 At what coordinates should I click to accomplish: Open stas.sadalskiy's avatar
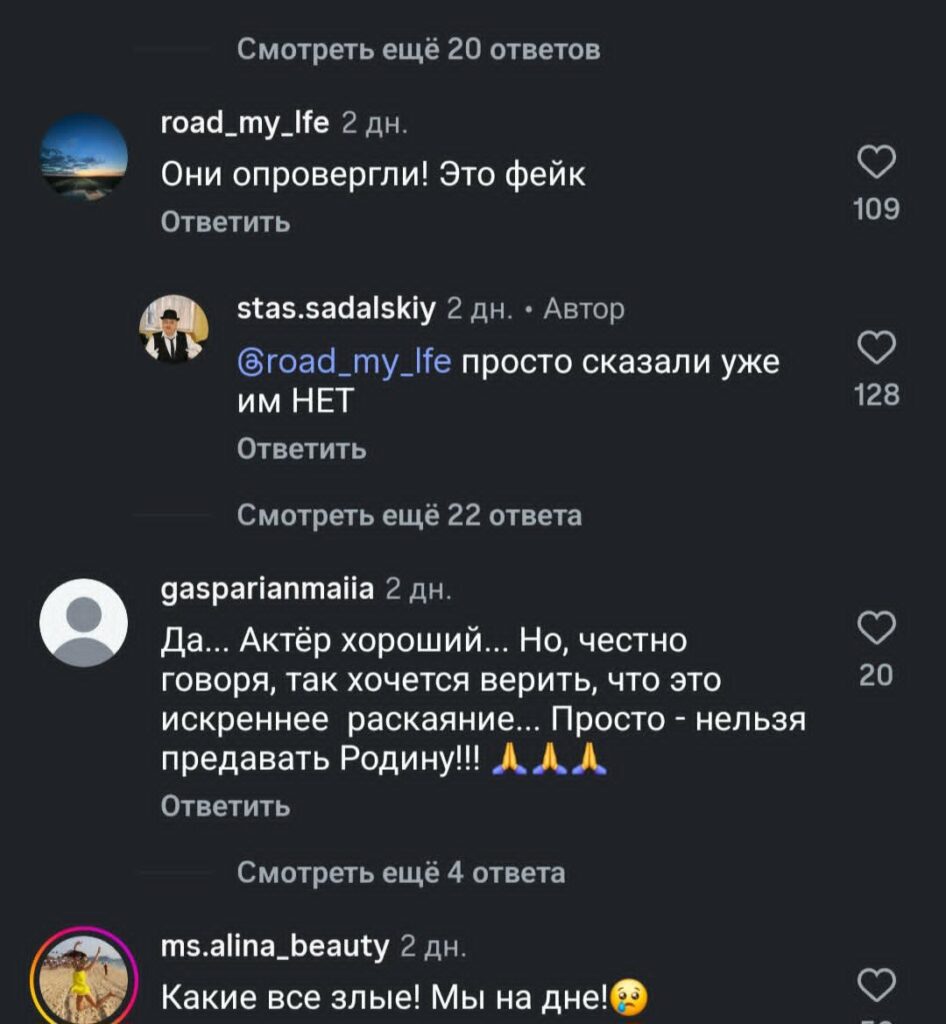tap(174, 329)
